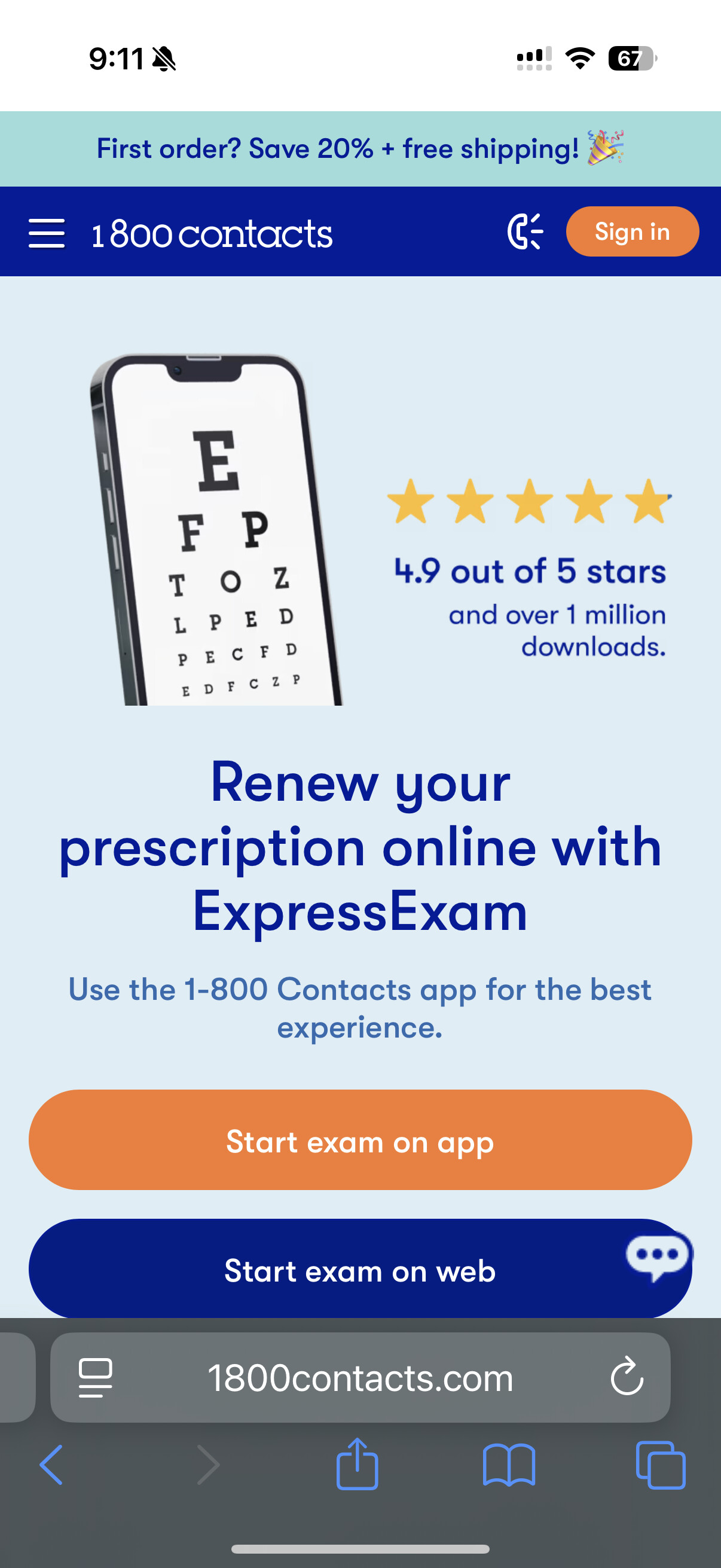Open the hamburger menu
Viewport: 721px width, 1568px height.
point(46,233)
